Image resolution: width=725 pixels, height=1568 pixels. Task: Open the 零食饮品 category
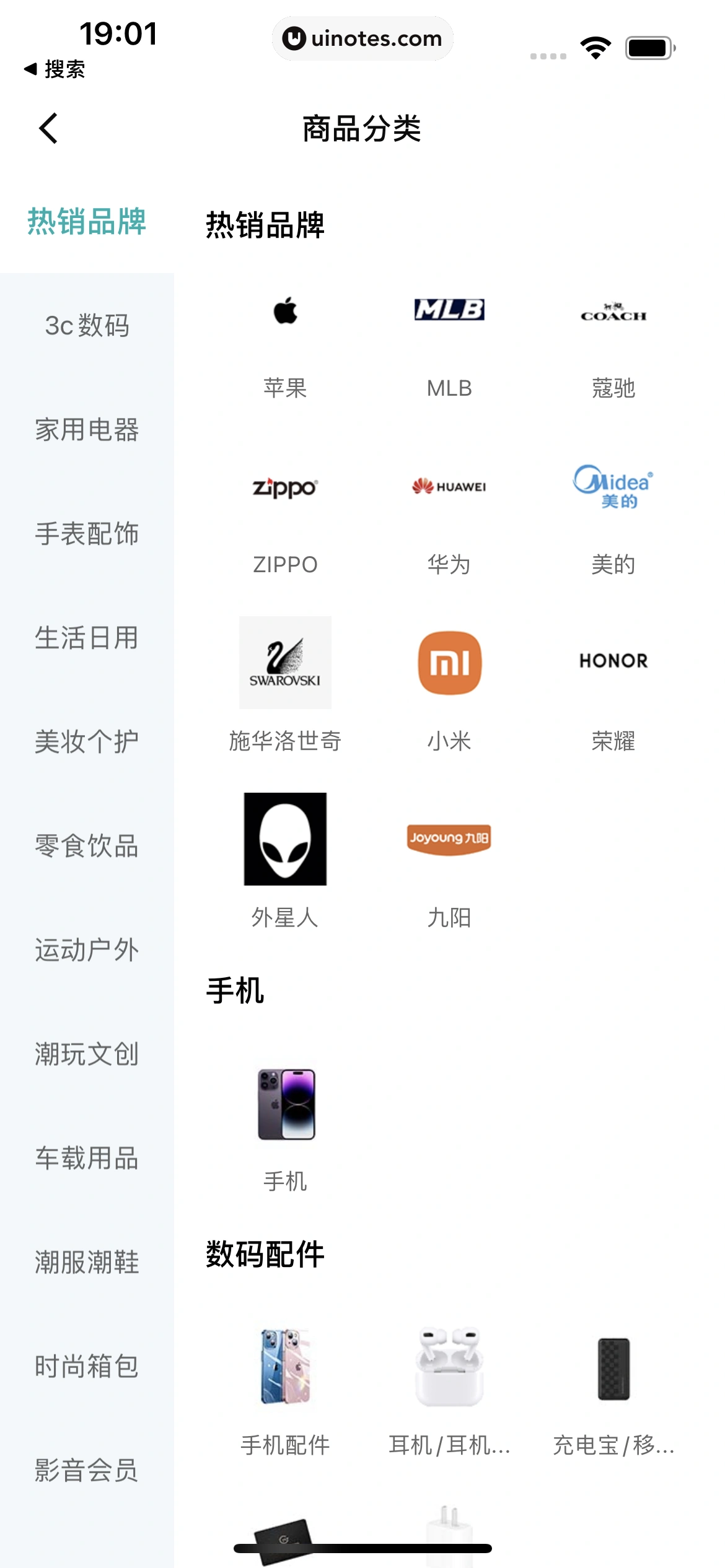[87, 845]
